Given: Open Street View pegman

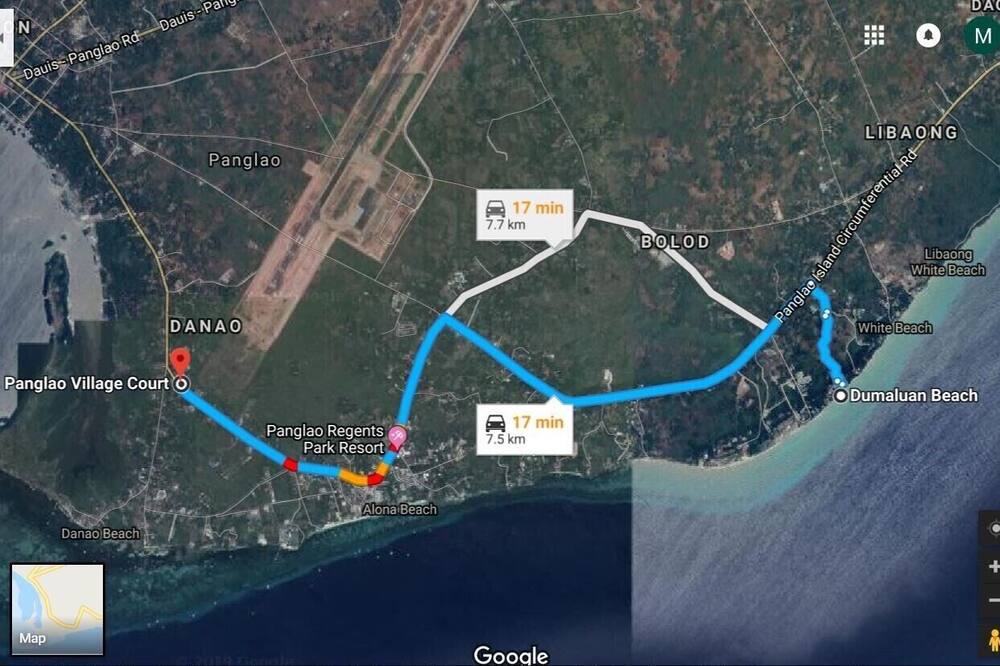Looking at the screenshot, I should [992, 639].
